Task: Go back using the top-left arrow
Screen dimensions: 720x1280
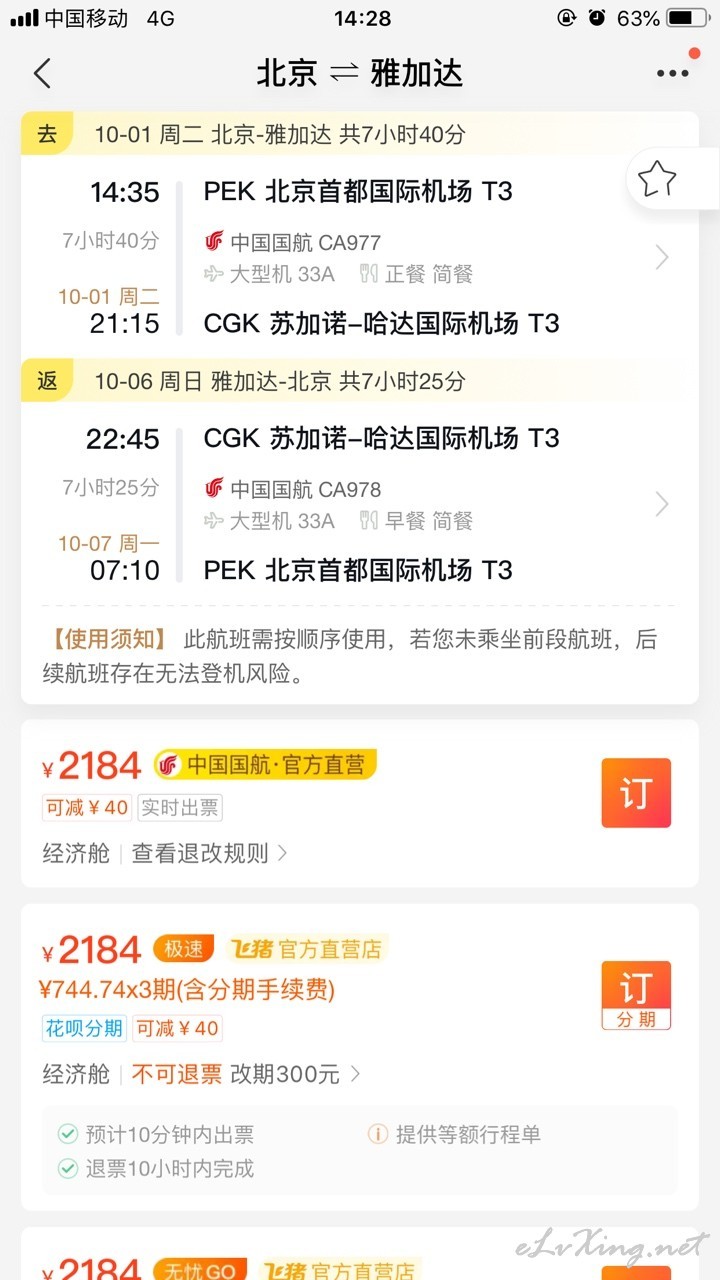Action: (42, 74)
